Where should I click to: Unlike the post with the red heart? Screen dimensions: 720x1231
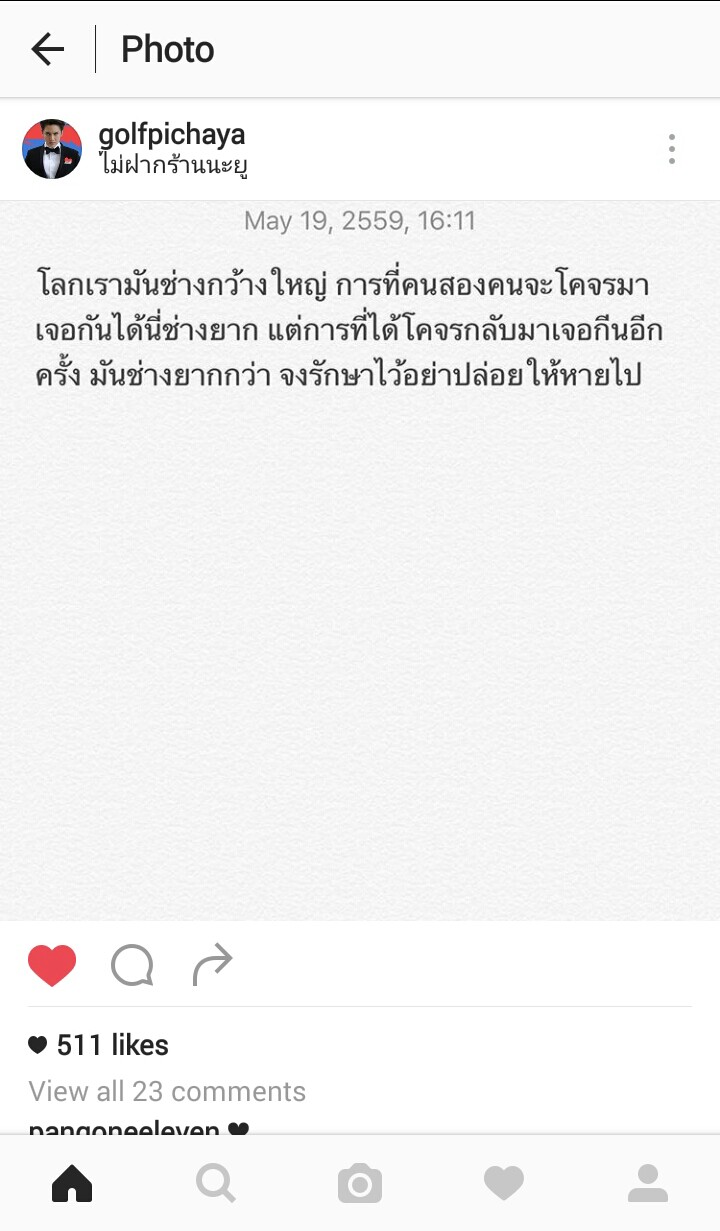click(x=52, y=966)
